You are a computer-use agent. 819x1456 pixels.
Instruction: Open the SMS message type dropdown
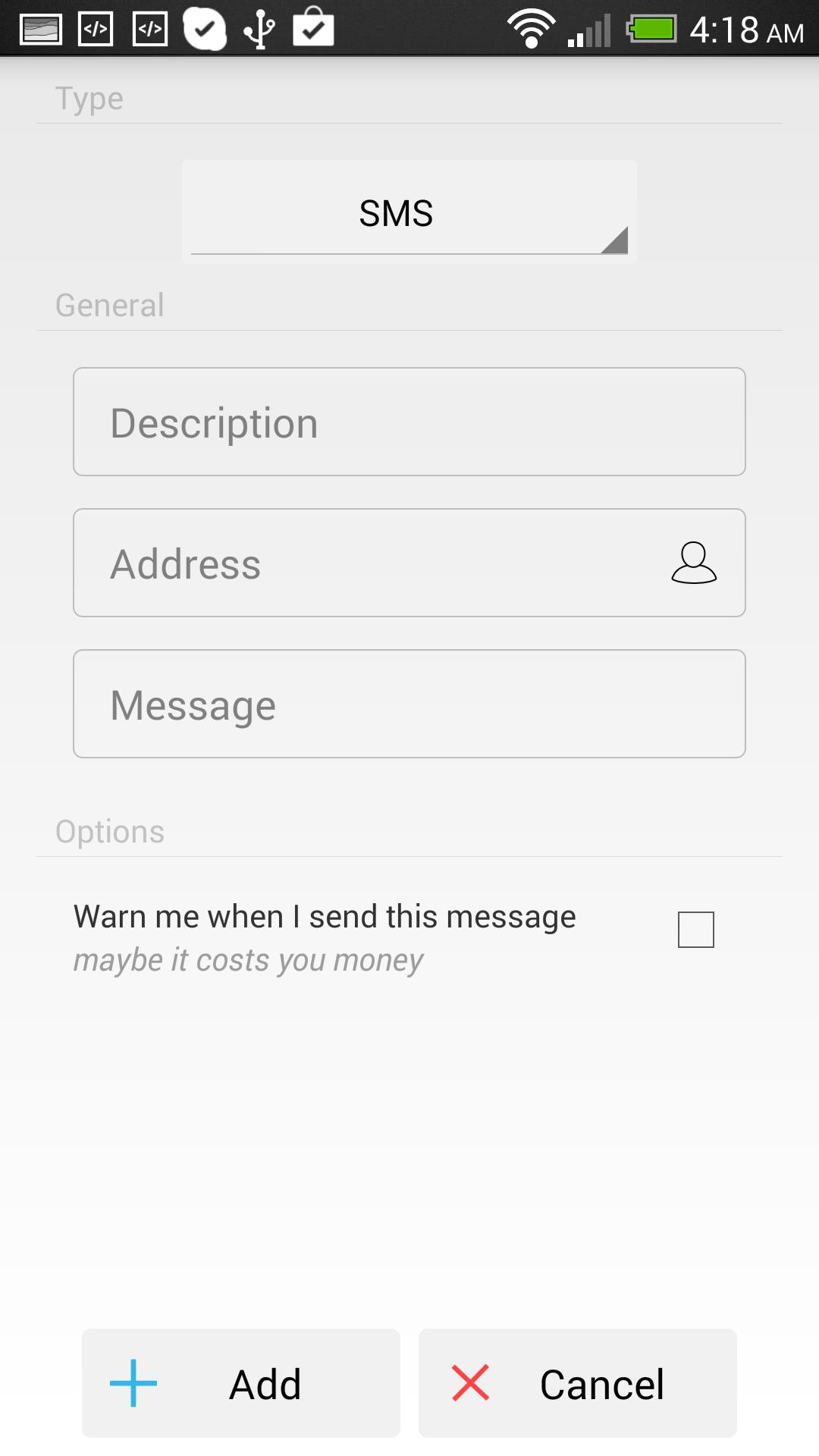pyautogui.click(x=409, y=211)
